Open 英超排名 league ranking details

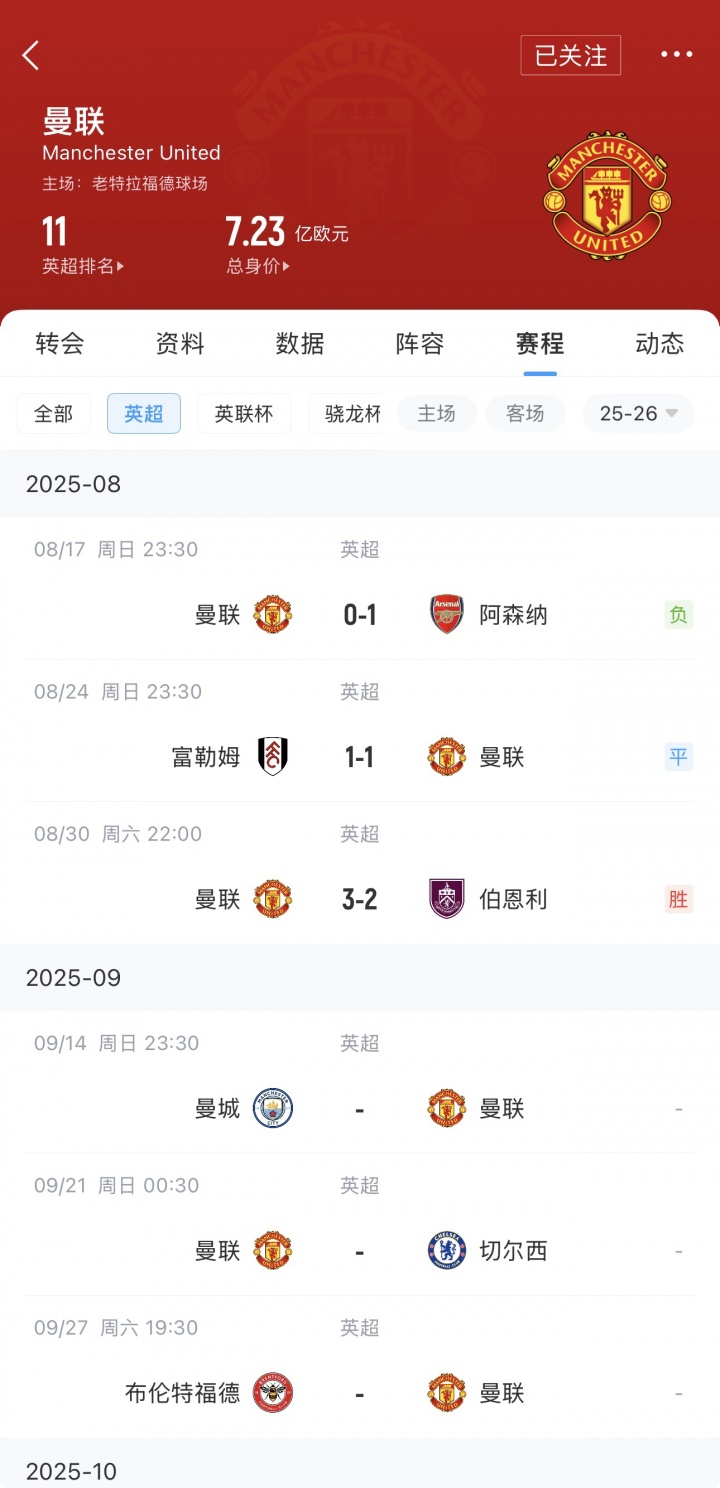coord(84,266)
